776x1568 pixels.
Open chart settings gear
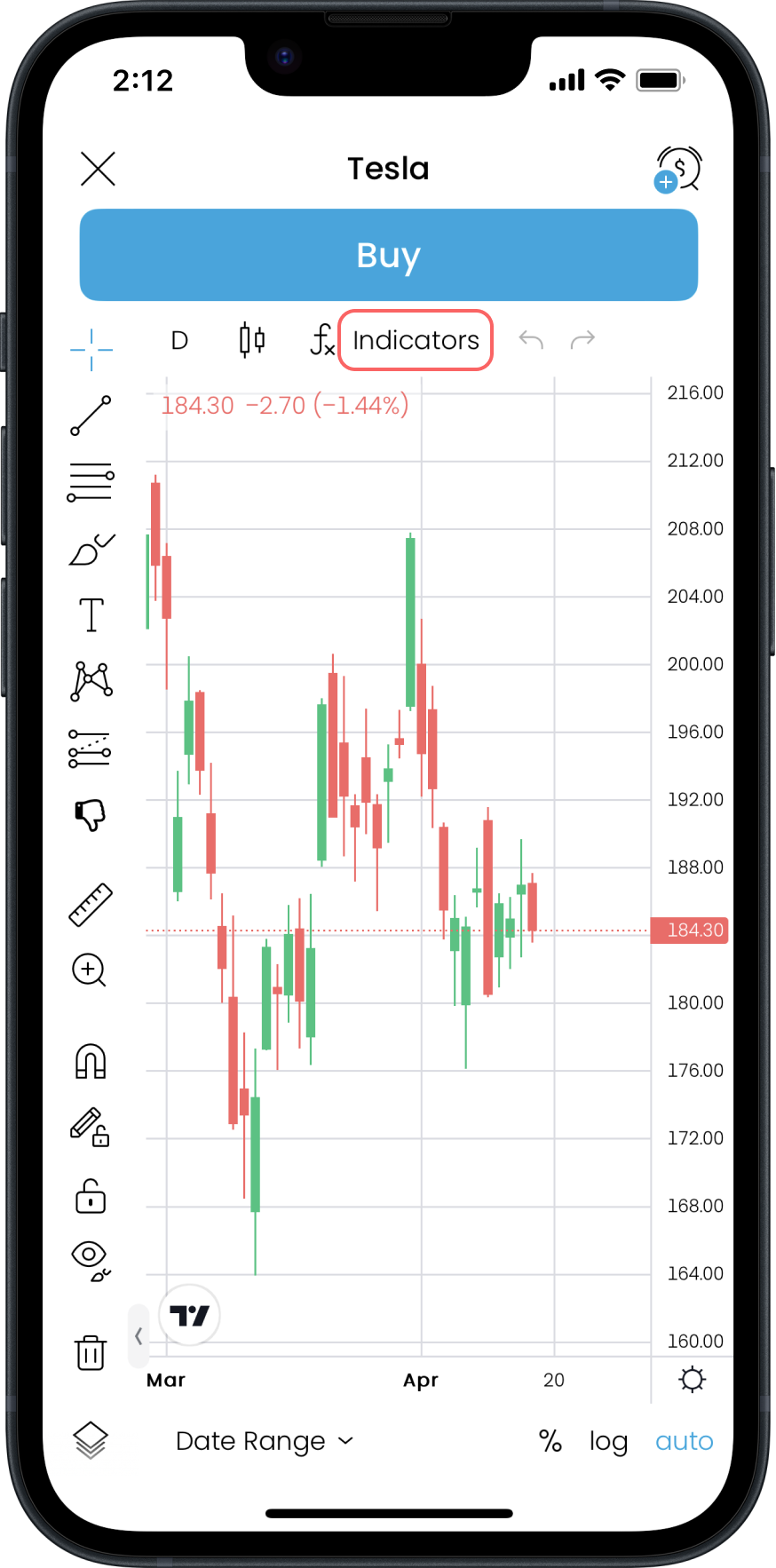click(692, 1380)
